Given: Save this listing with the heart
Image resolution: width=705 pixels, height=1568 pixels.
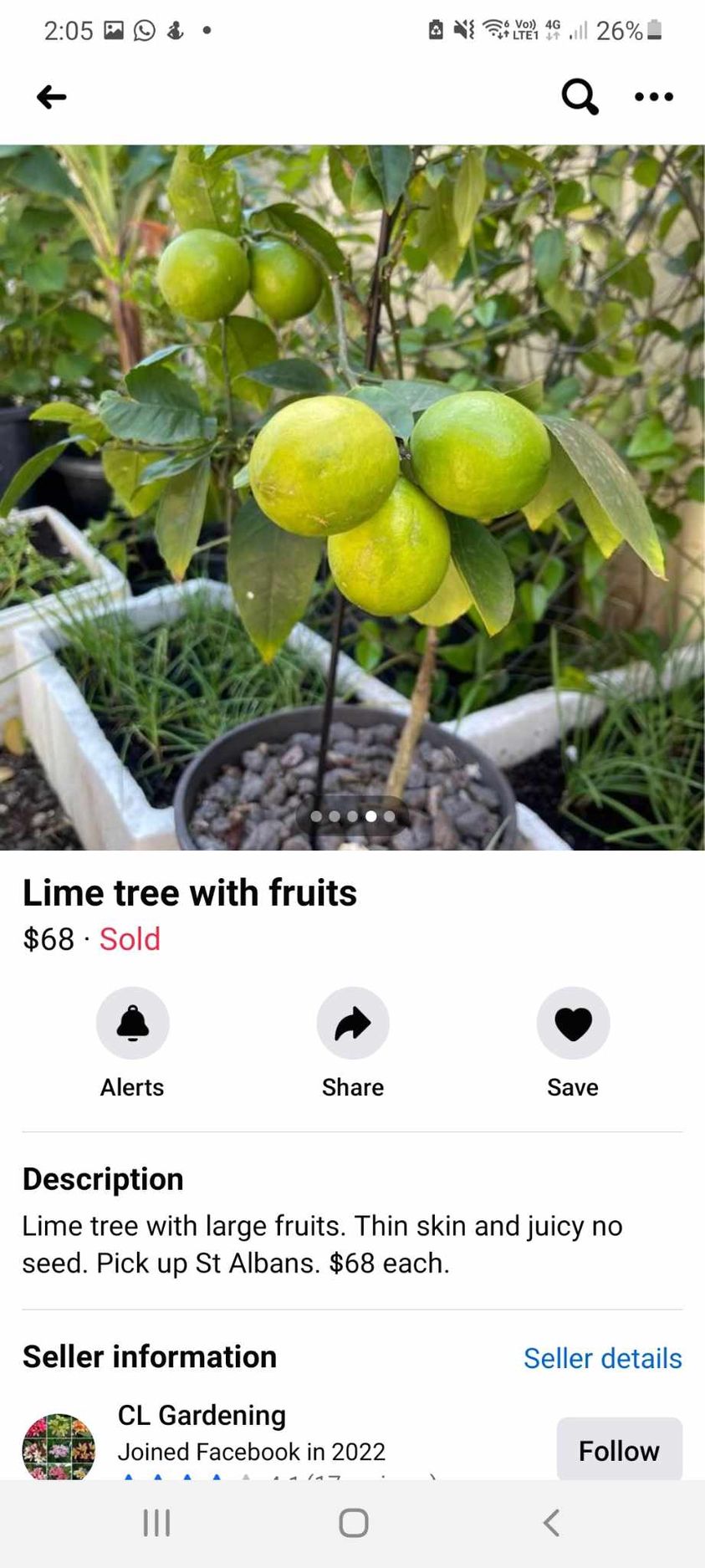Looking at the screenshot, I should [x=573, y=1023].
